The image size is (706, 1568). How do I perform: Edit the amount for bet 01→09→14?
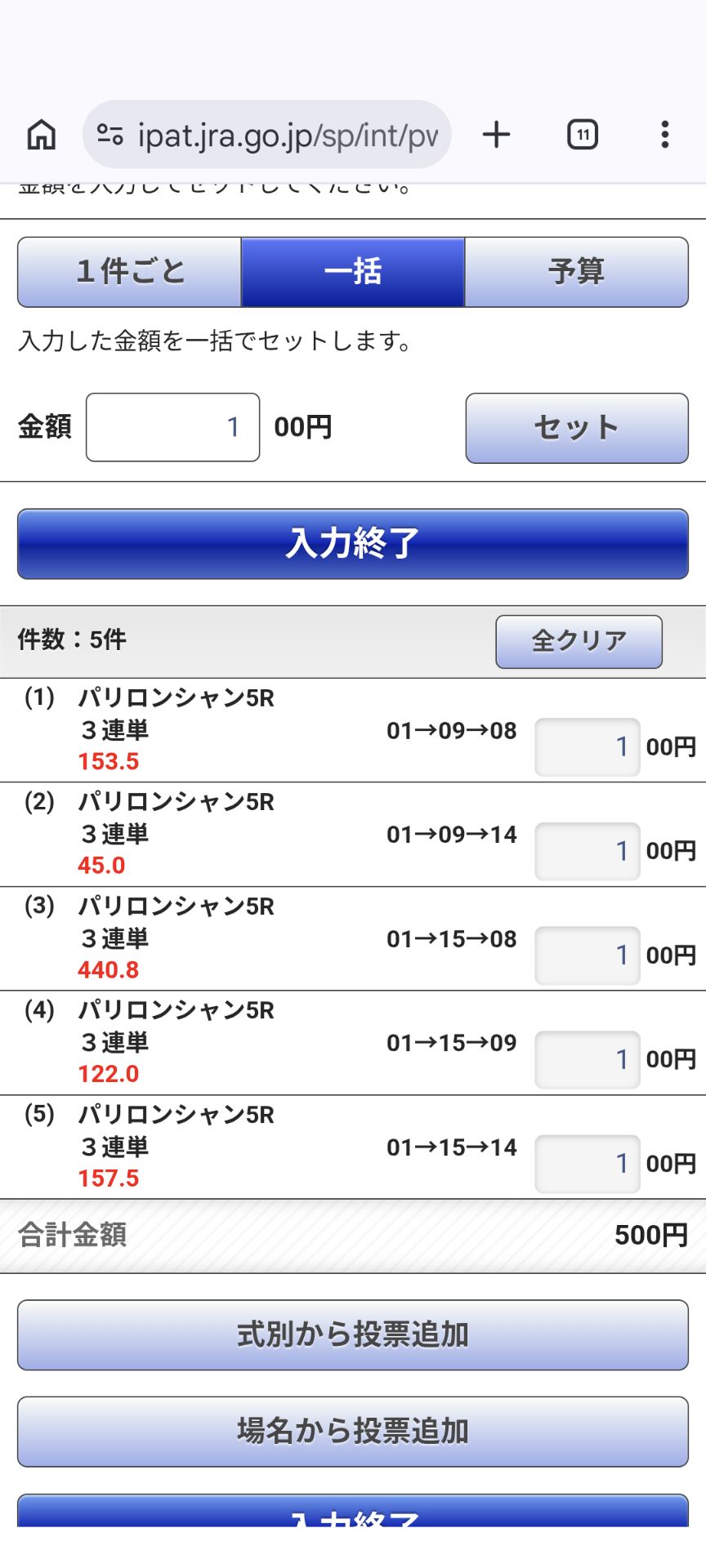[588, 852]
